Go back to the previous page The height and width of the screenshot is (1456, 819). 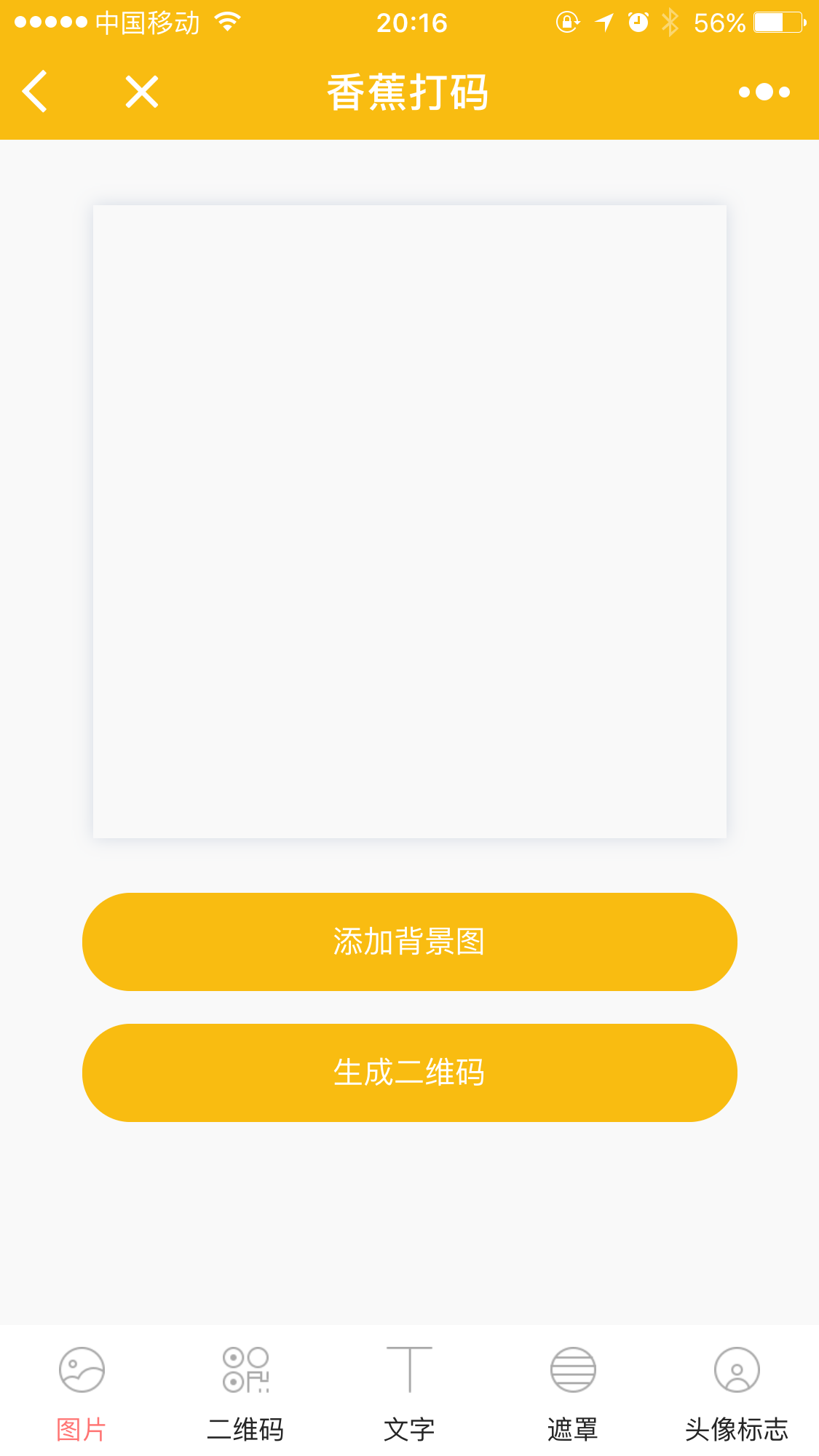35,92
